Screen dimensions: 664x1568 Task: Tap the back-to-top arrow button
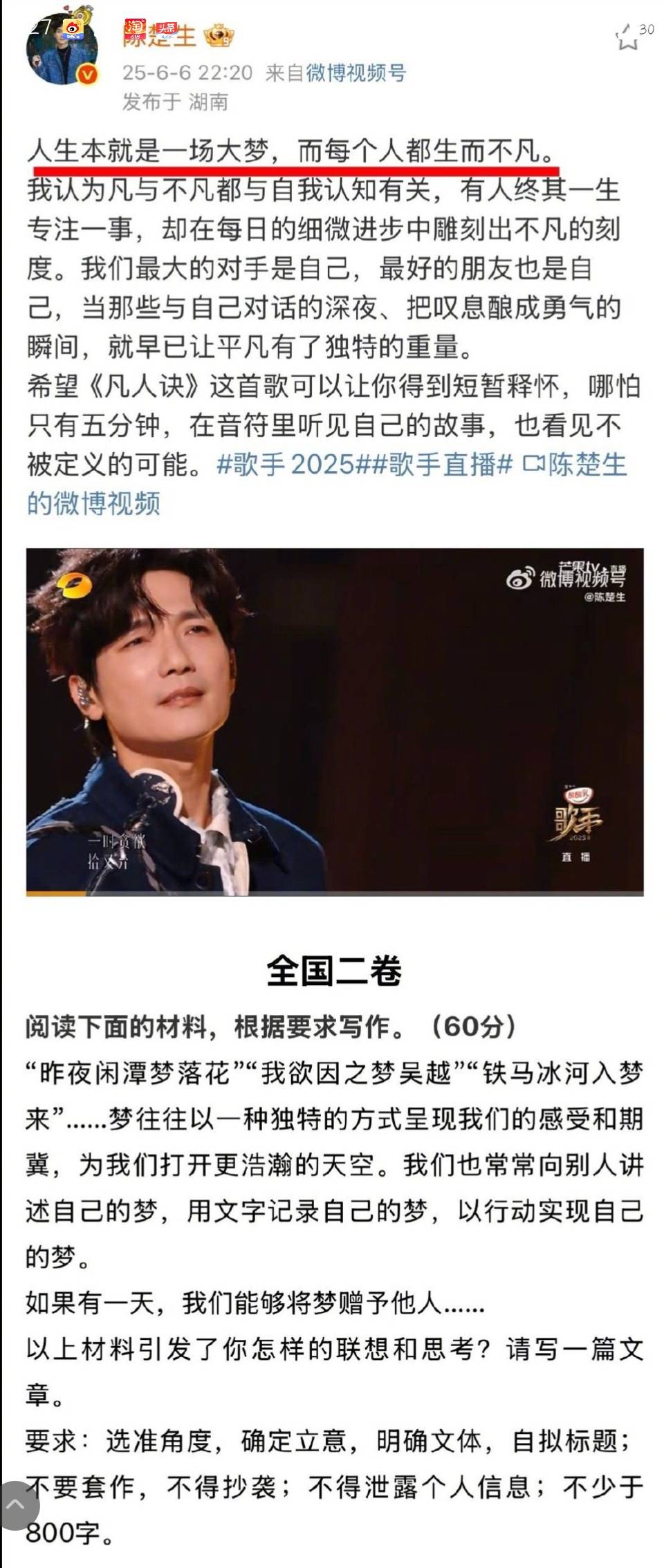(x=15, y=1504)
